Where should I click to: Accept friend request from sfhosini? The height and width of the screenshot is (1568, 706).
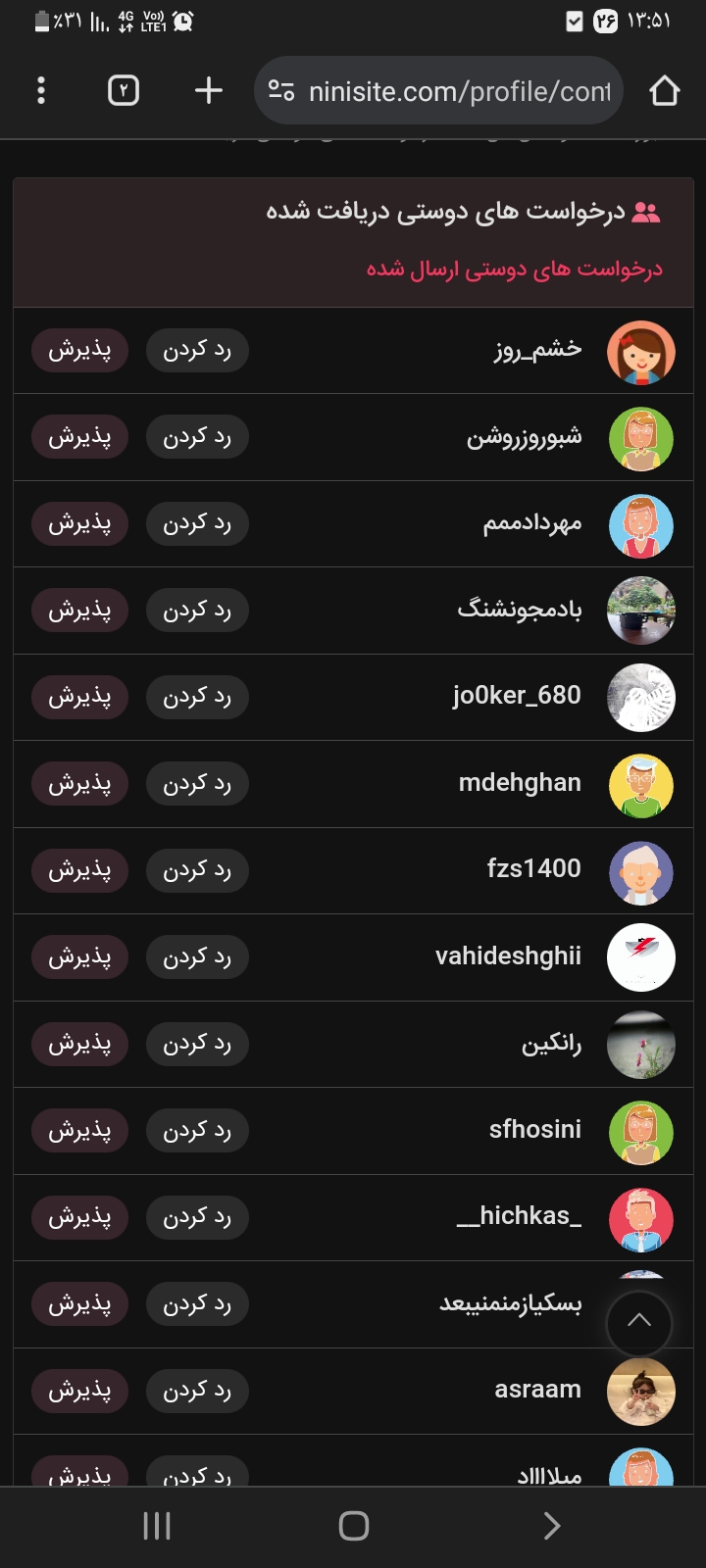[x=79, y=1130]
